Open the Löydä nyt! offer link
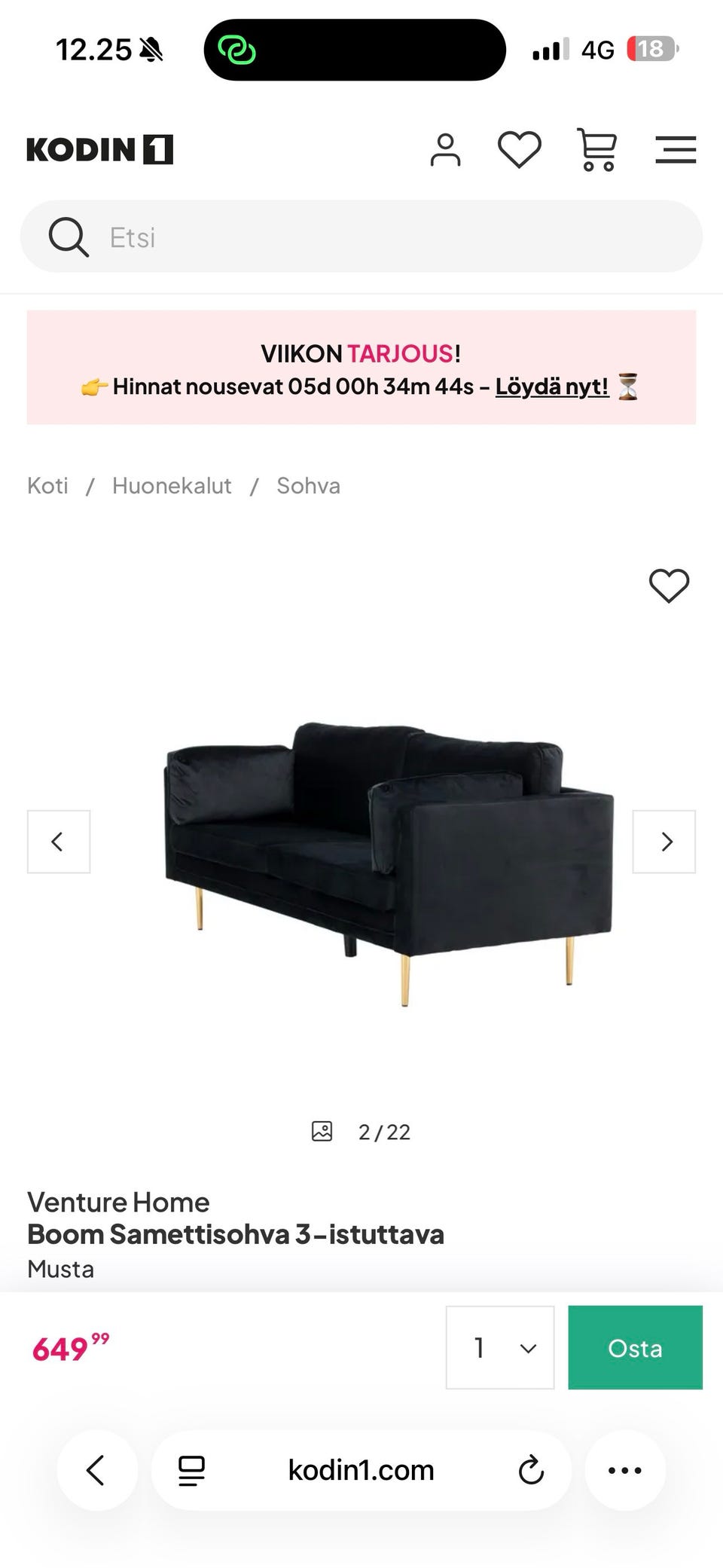 tap(552, 387)
